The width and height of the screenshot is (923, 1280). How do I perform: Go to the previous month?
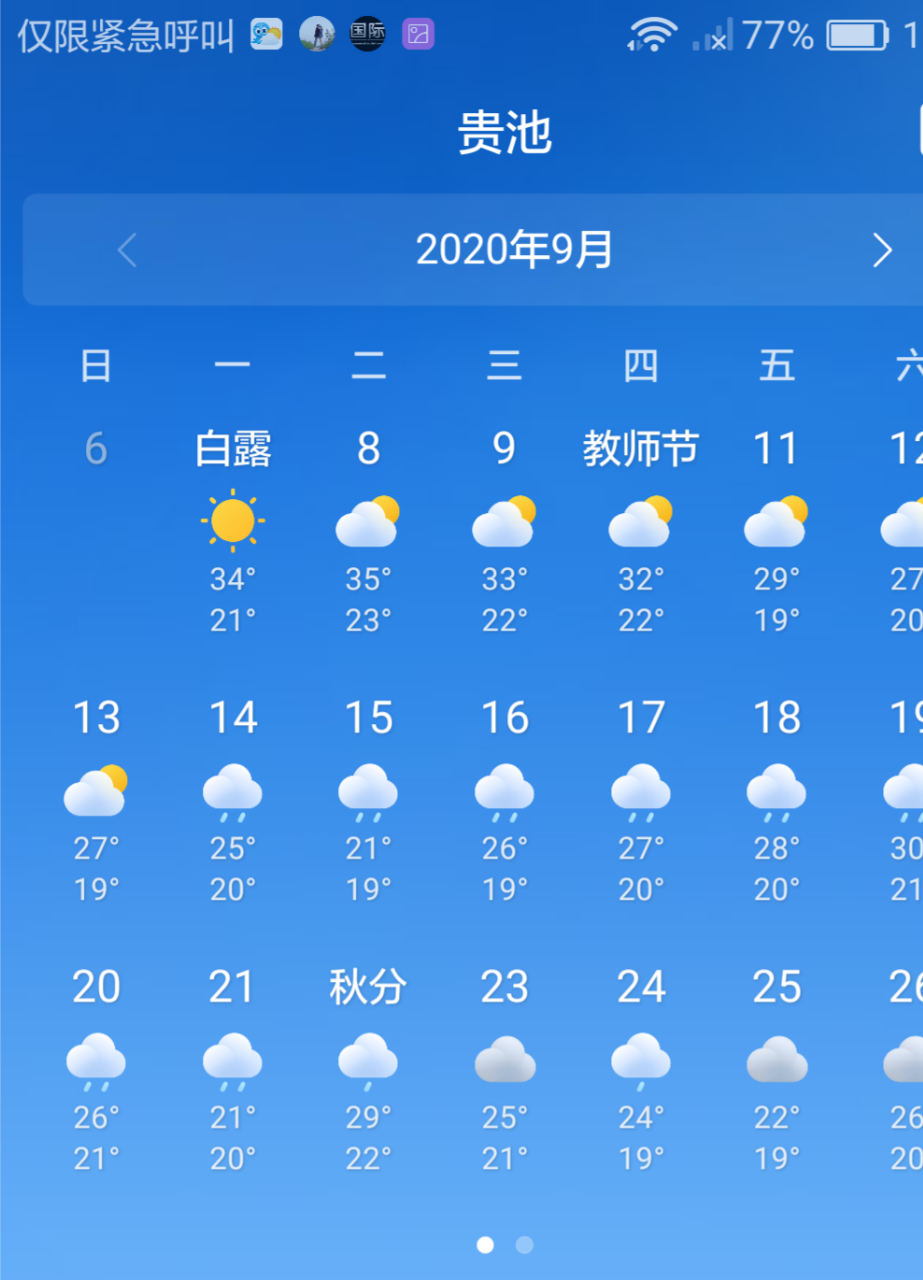coord(127,250)
